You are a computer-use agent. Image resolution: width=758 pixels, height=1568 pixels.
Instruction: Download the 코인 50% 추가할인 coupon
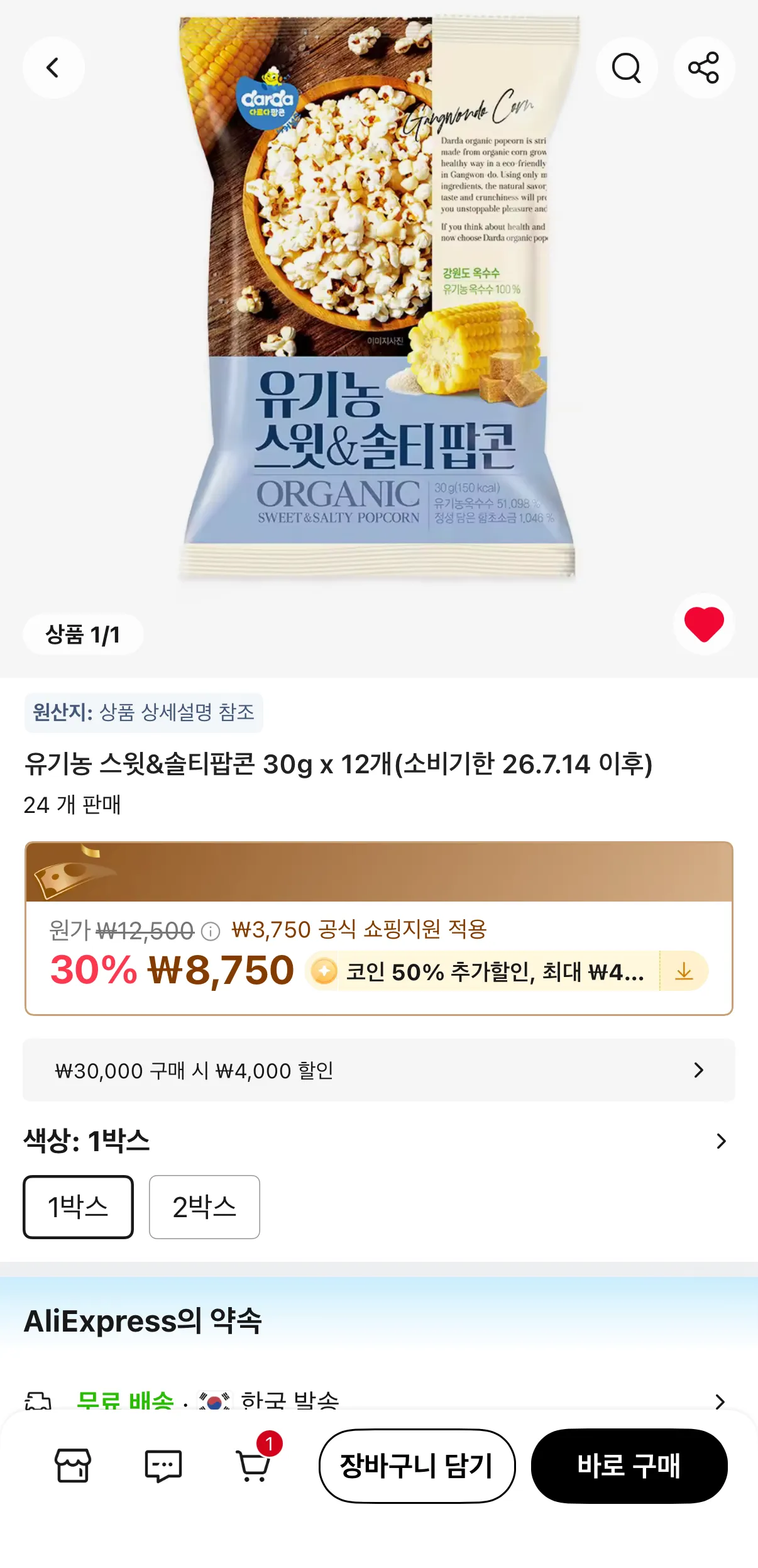tap(684, 972)
